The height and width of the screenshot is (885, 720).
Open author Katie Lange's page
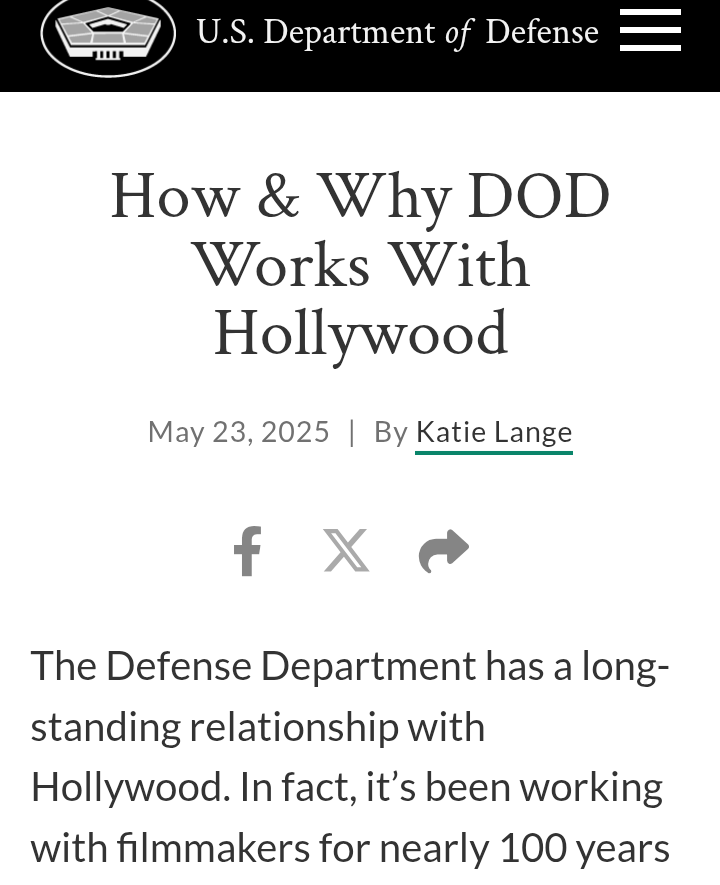click(x=493, y=432)
